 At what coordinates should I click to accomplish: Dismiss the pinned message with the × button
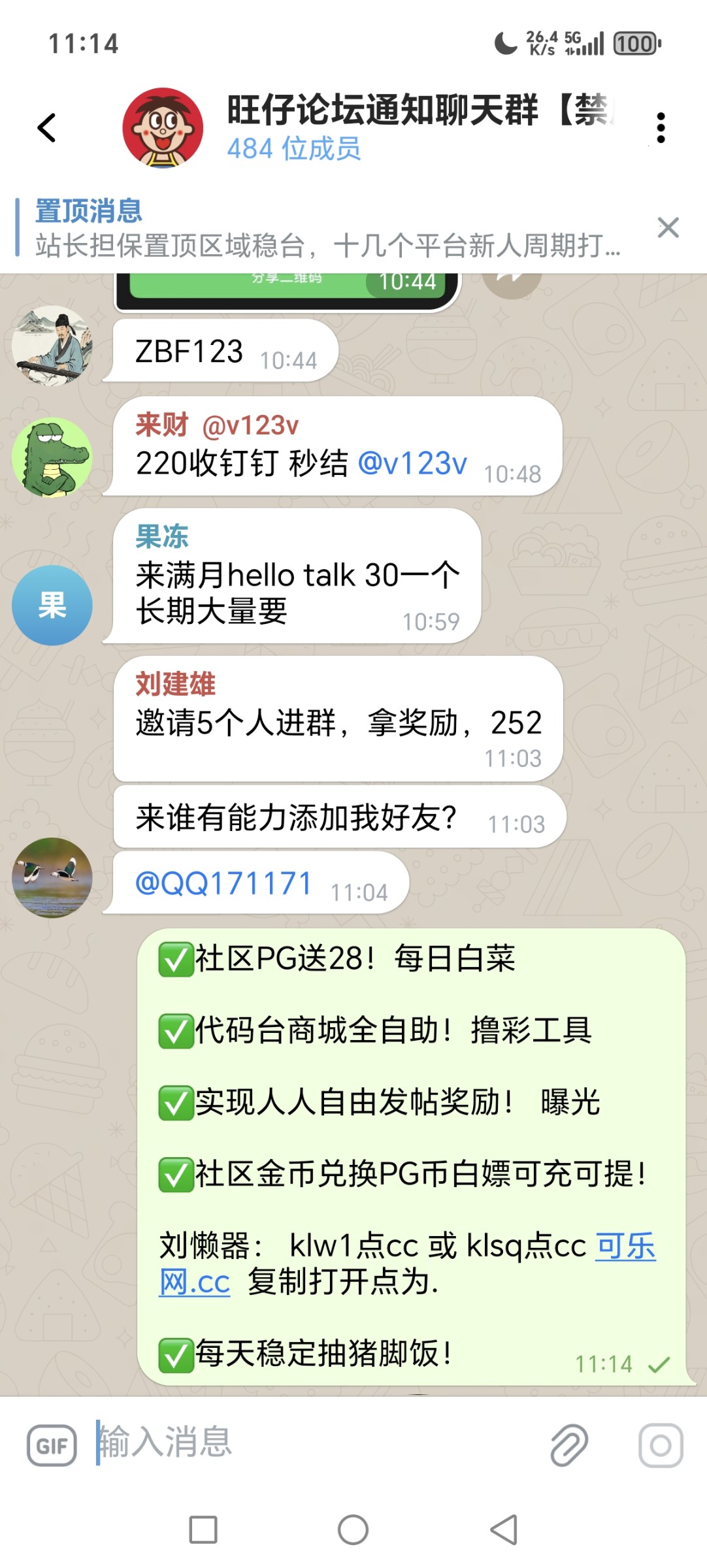click(668, 228)
